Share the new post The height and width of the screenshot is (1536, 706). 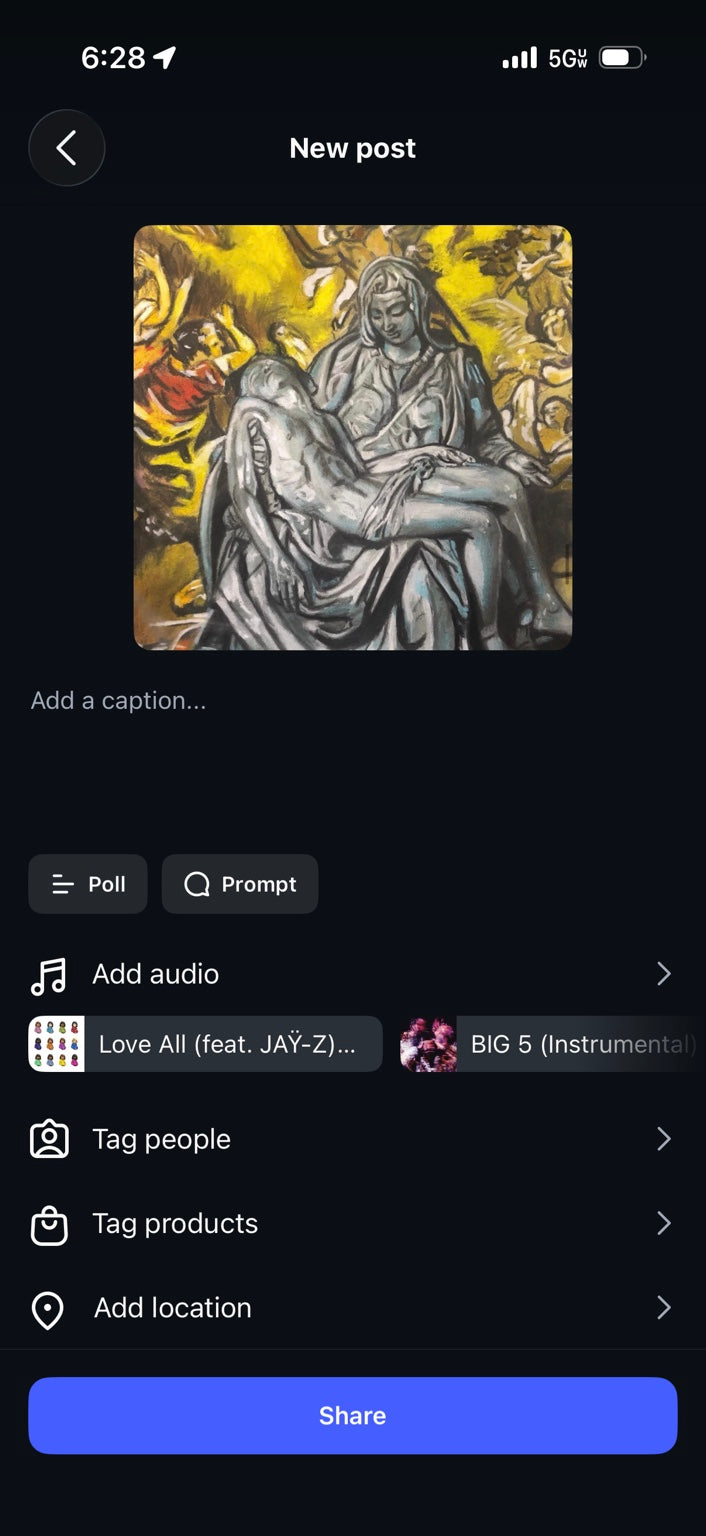click(353, 1415)
